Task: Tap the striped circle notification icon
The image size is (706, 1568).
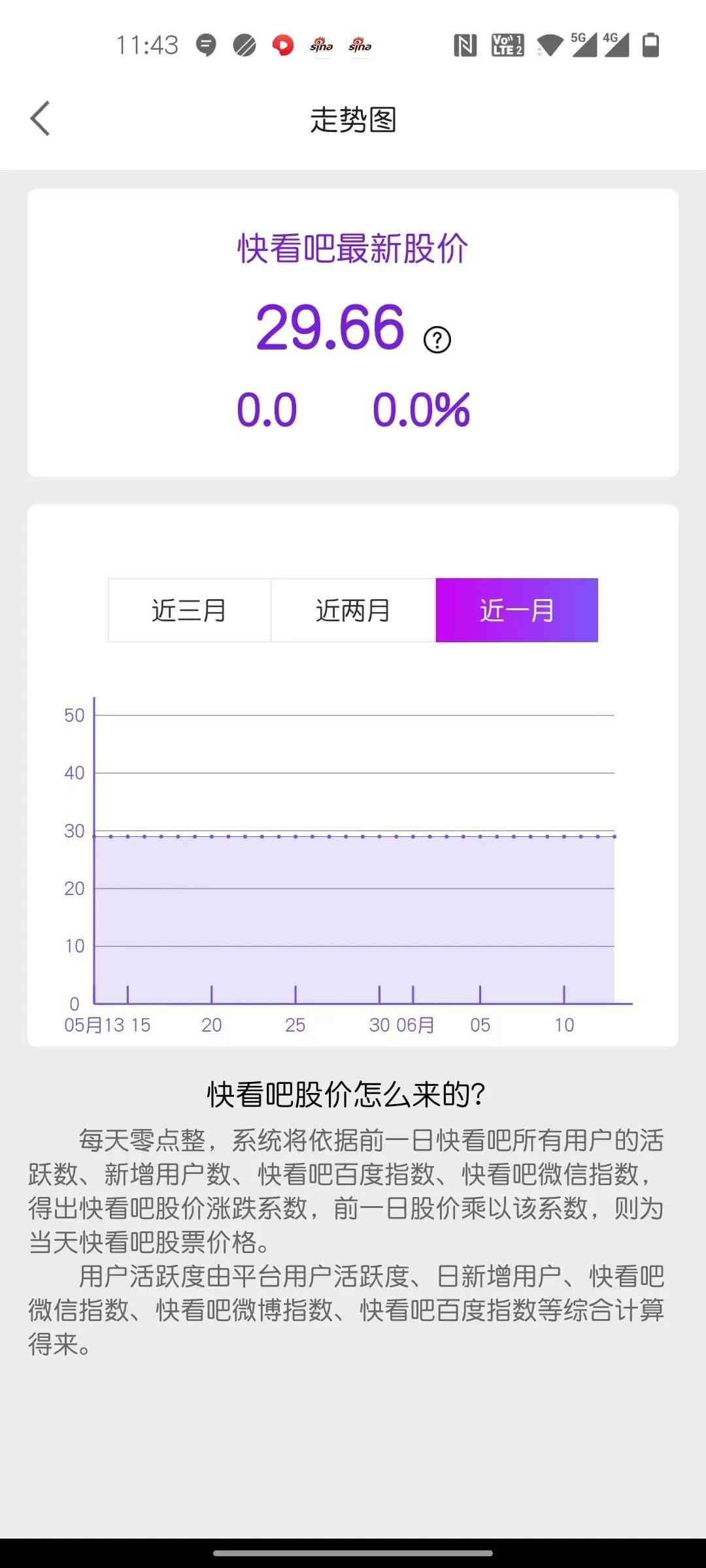Action: (x=243, y=46)
